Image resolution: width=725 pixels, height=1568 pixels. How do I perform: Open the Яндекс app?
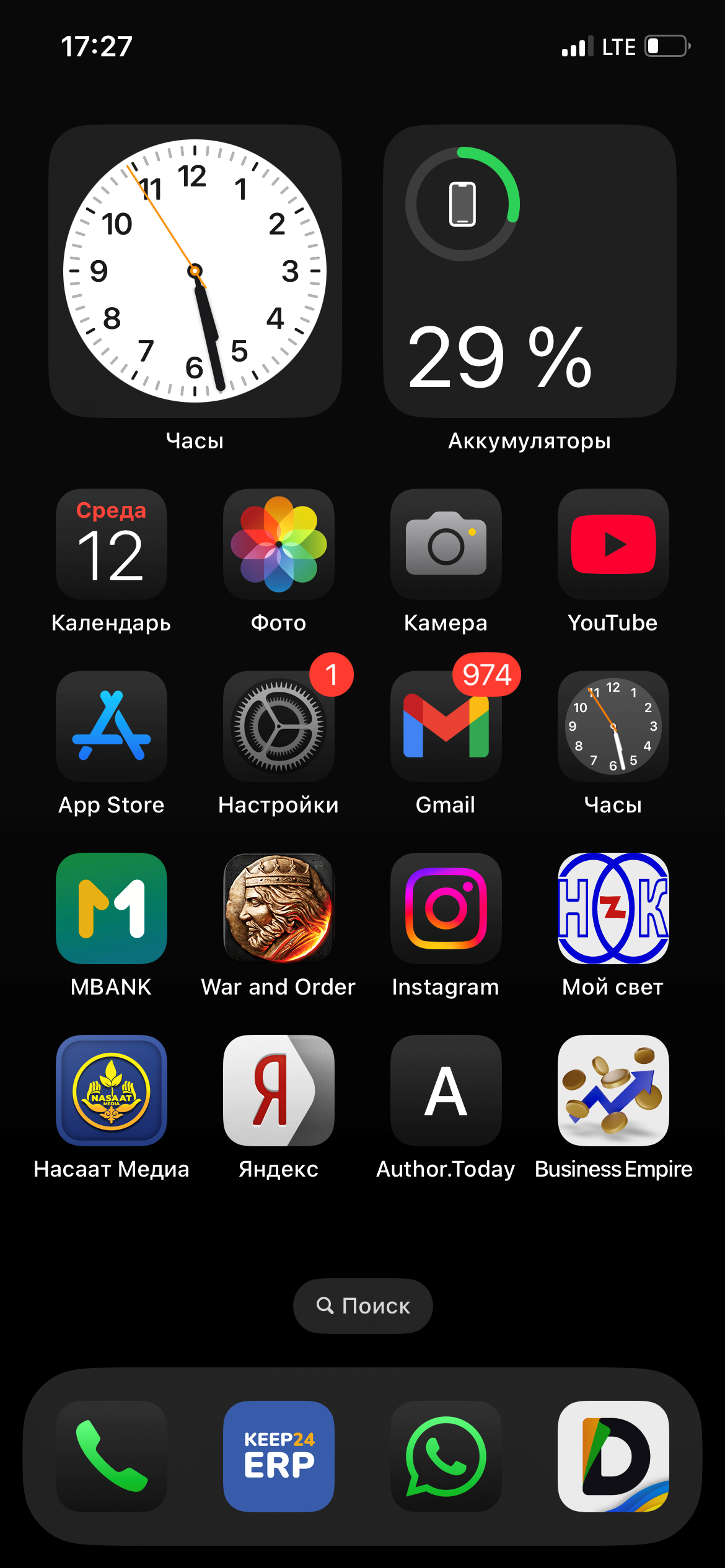(x=279, y=1091)
